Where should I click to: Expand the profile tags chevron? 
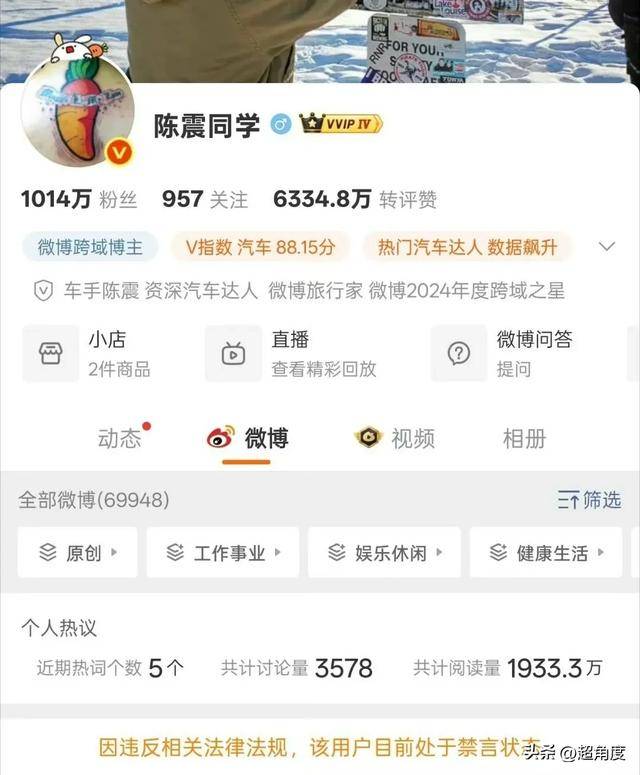606,246
